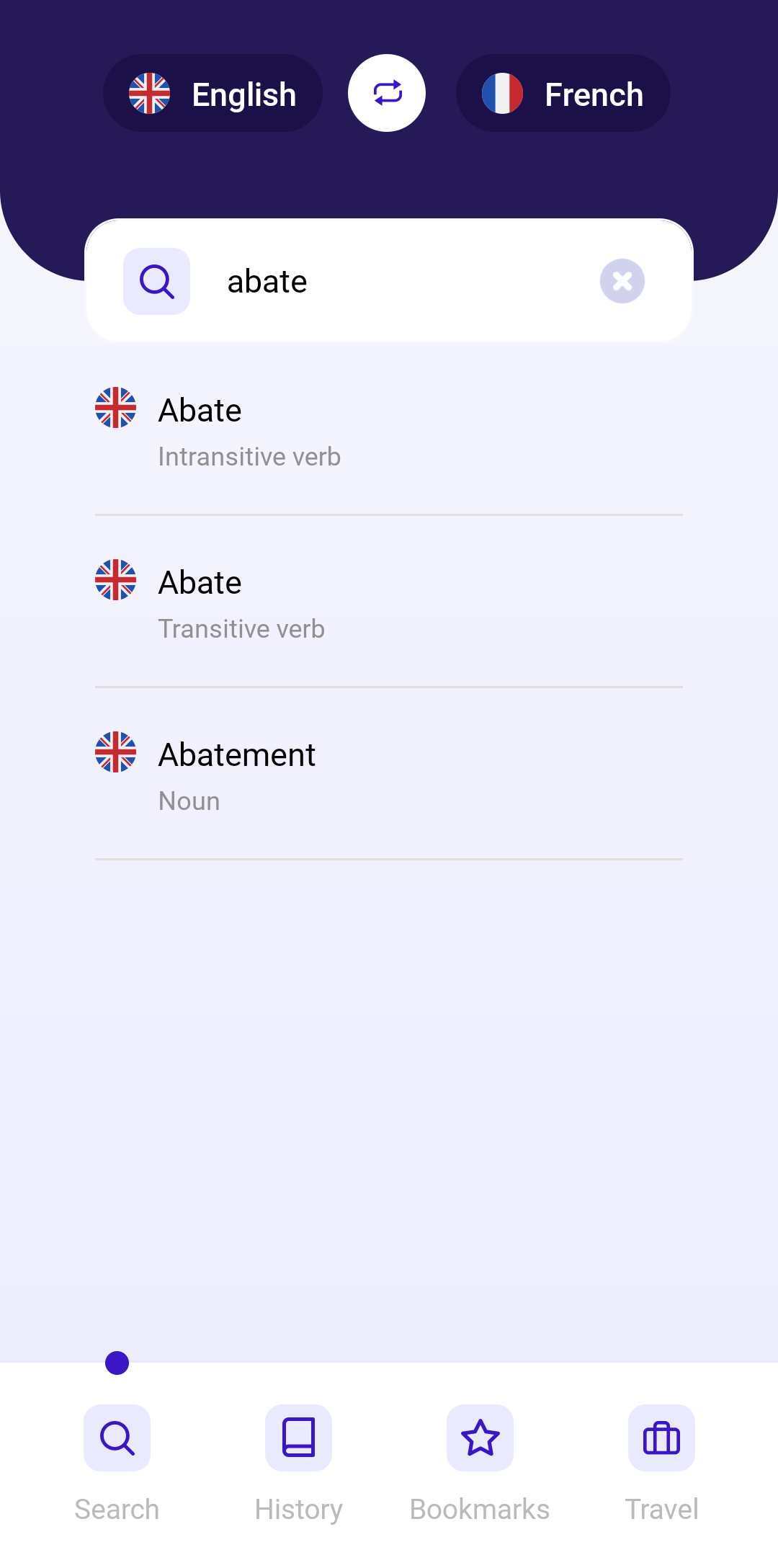Screen dimensions: 778x1568
Task: Open Abate transitive verb result
Action: click(389, 603)
